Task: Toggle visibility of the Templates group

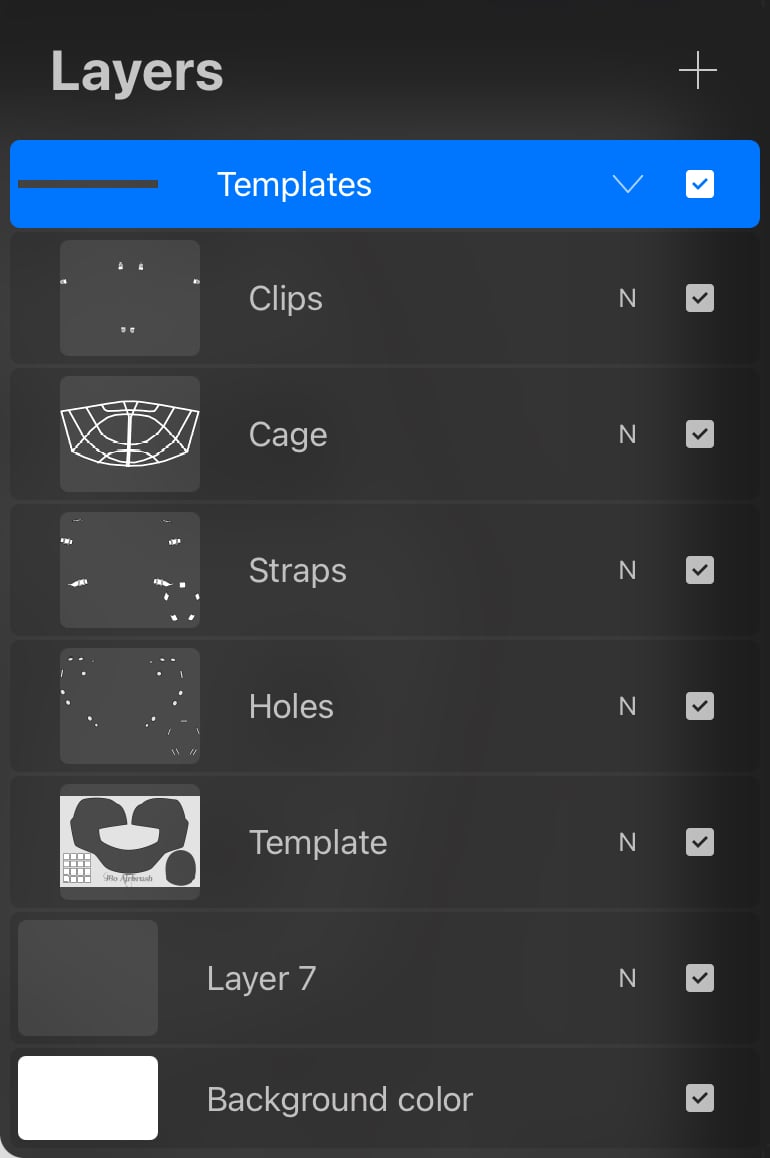Action: pos(699,184)
